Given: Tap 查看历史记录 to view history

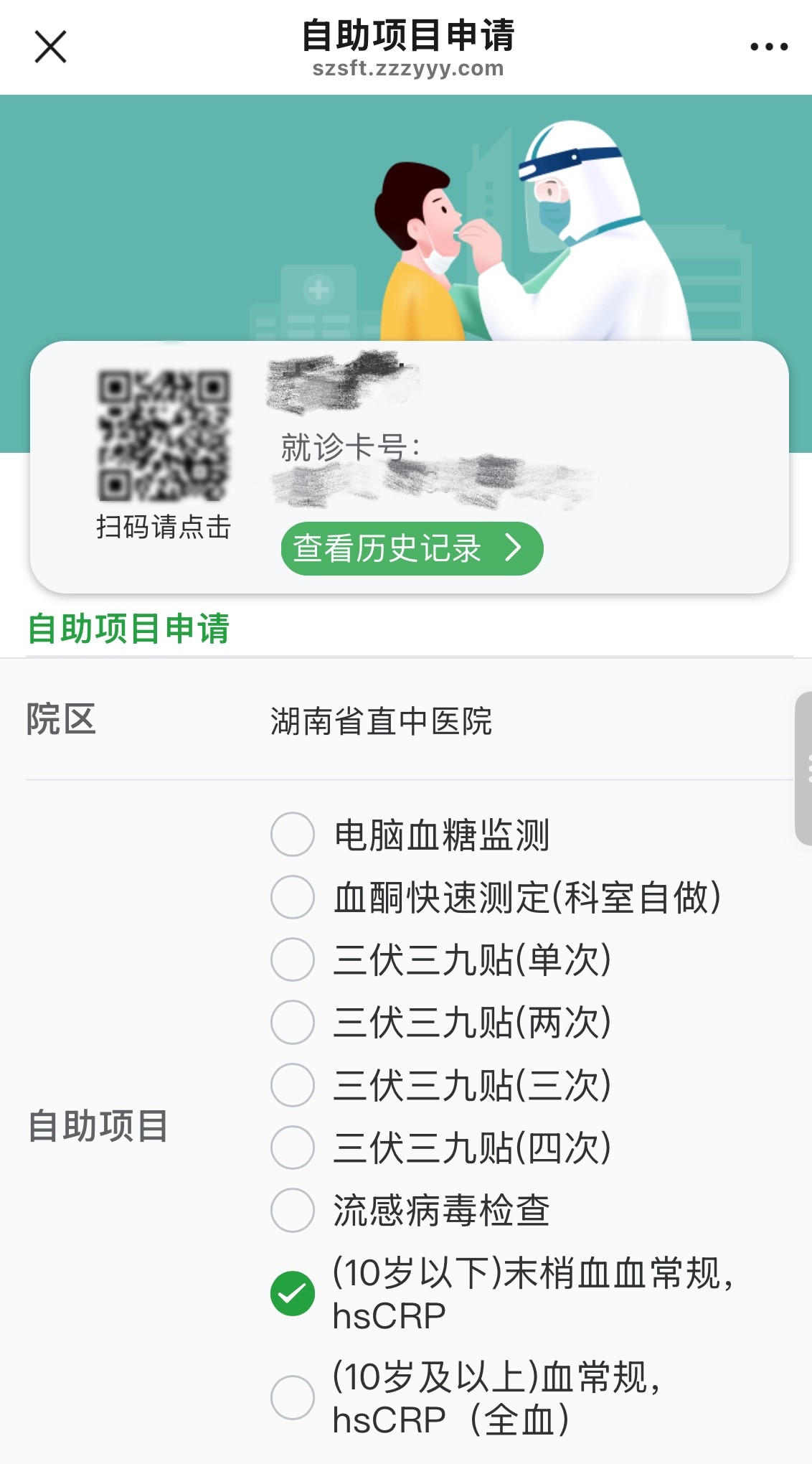Looking at the screenshot, I should click(x=411, y=548).
